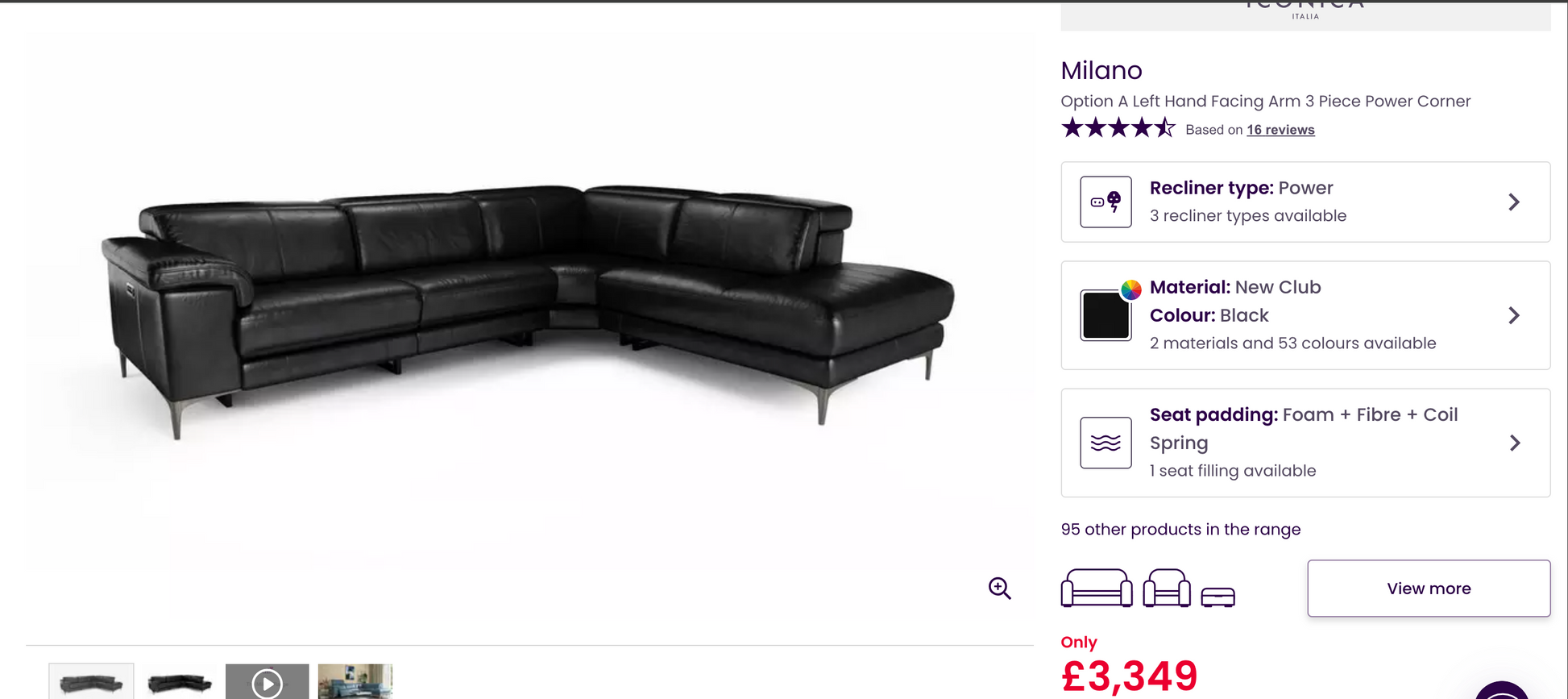View the main sofa product image

point(528,306)
